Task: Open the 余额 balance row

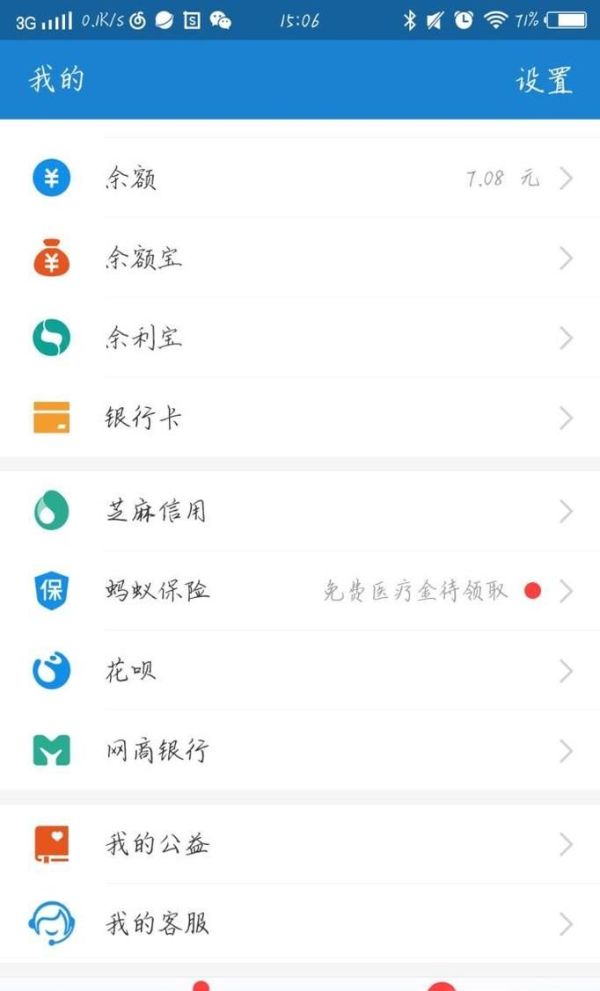Action: pyautogui.click(x=300, y=179)
